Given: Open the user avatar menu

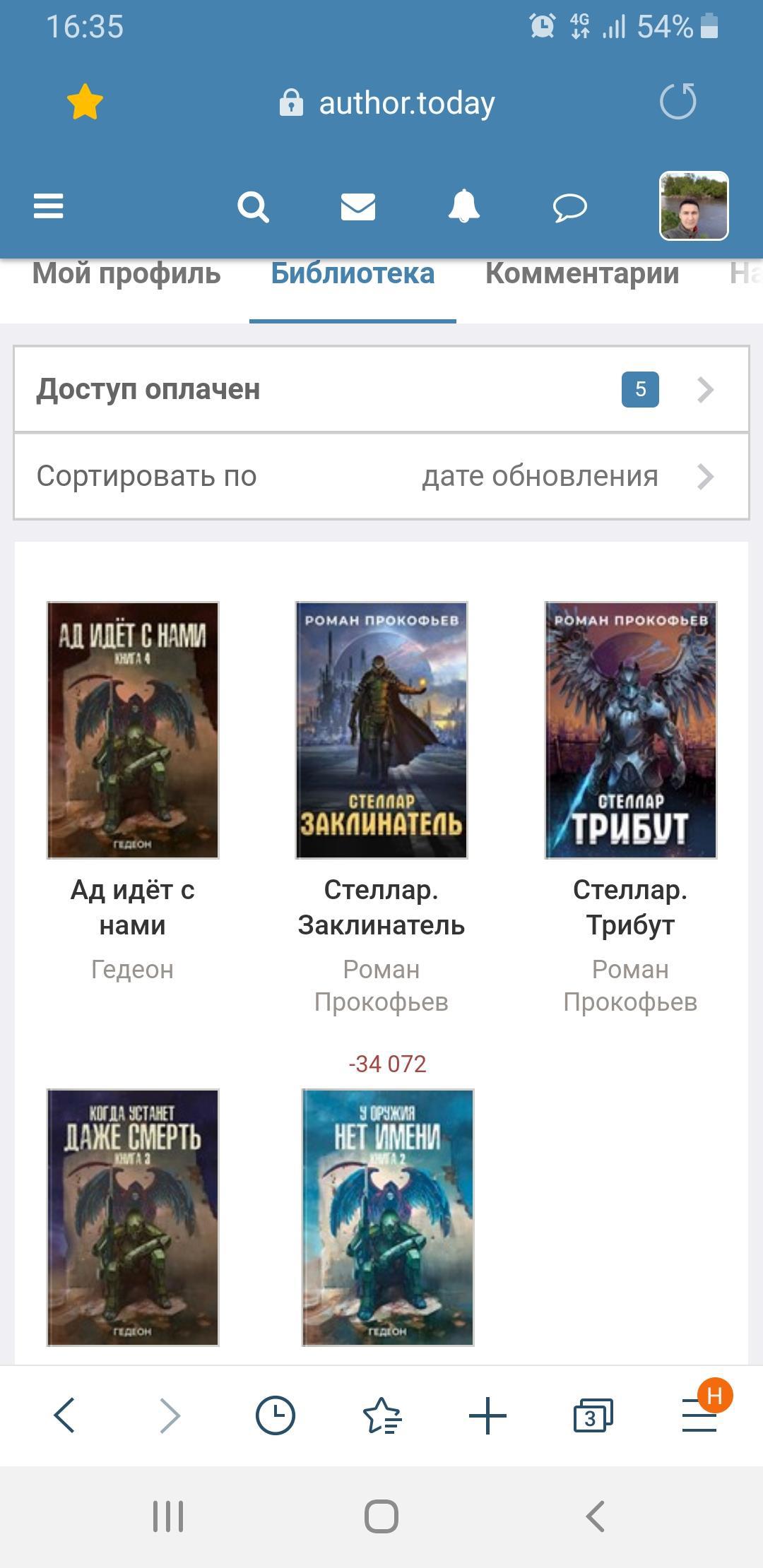Looking at the screenshot, I should [x=694, y=206].
